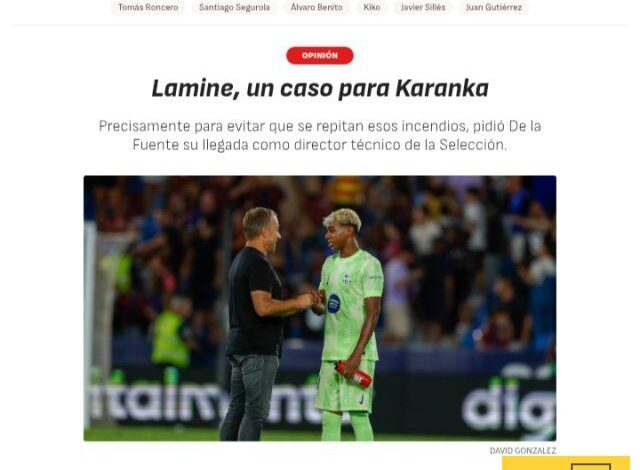The height and width of the screenshot is (470, 640).
Task: Open Javier Sillés opinion pieces
Action: [424, 7]
